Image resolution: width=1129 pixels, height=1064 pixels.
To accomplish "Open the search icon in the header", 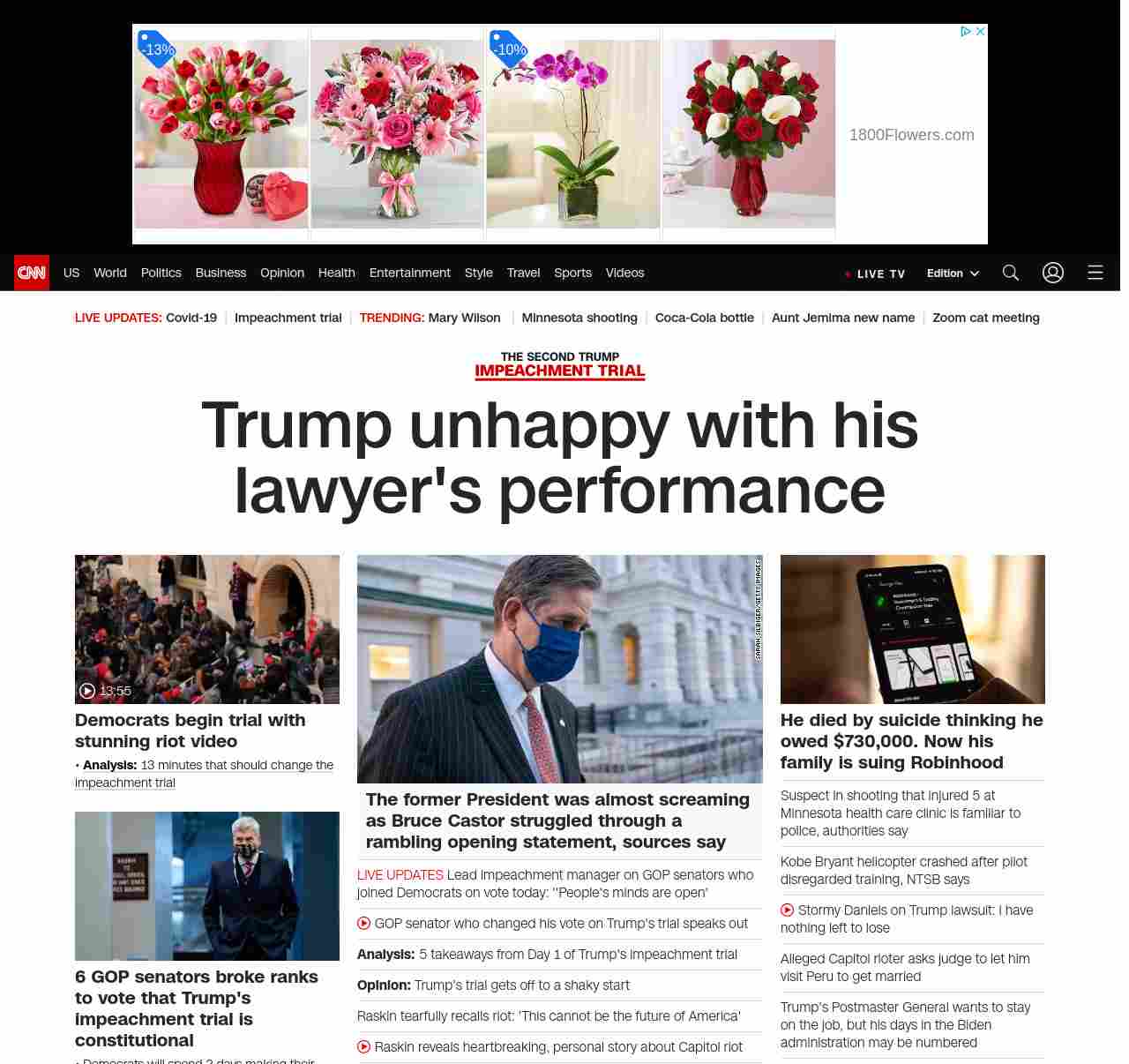I will [x=1010, y=273].
